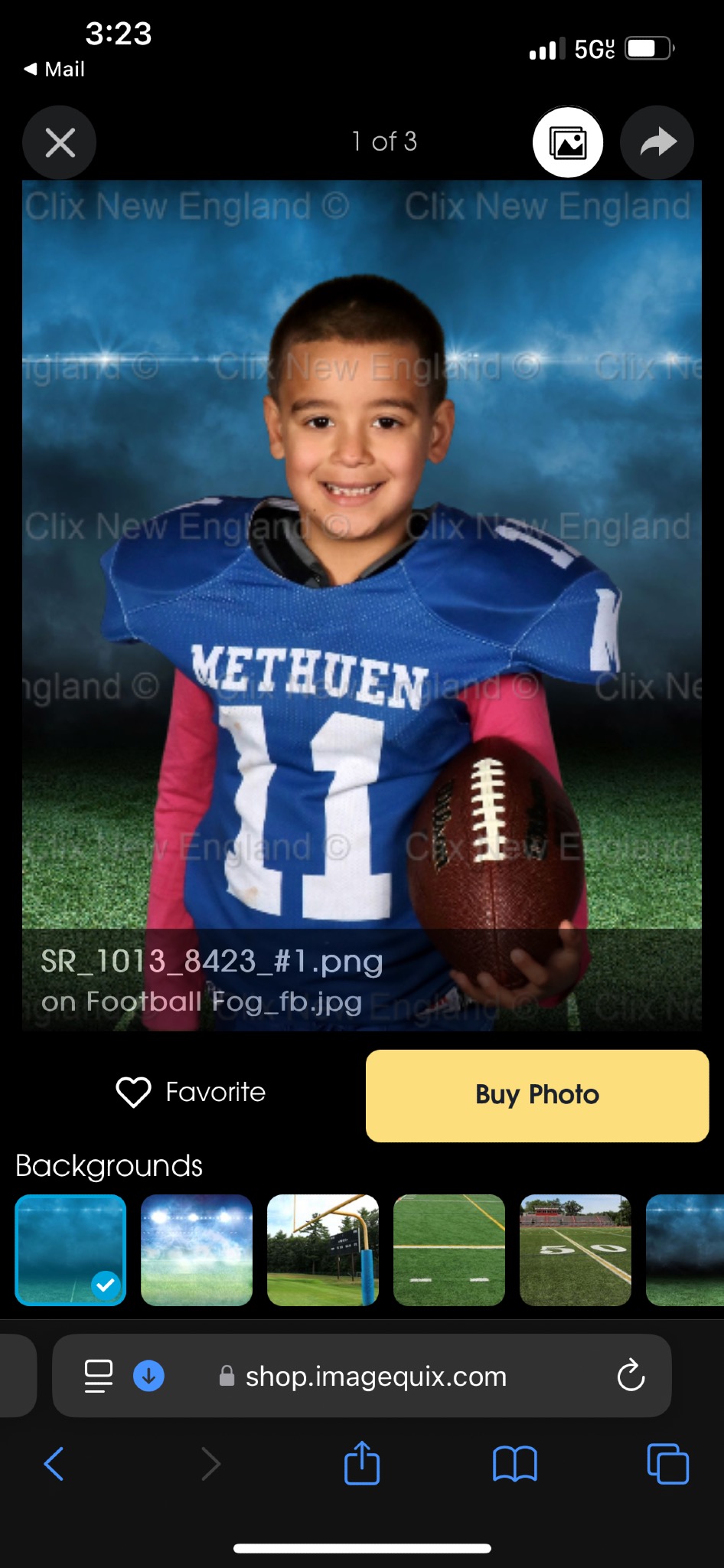Go back in Safari
Image resolution: width=724 pixels, height=1568 pixels.
(54, 1464)
